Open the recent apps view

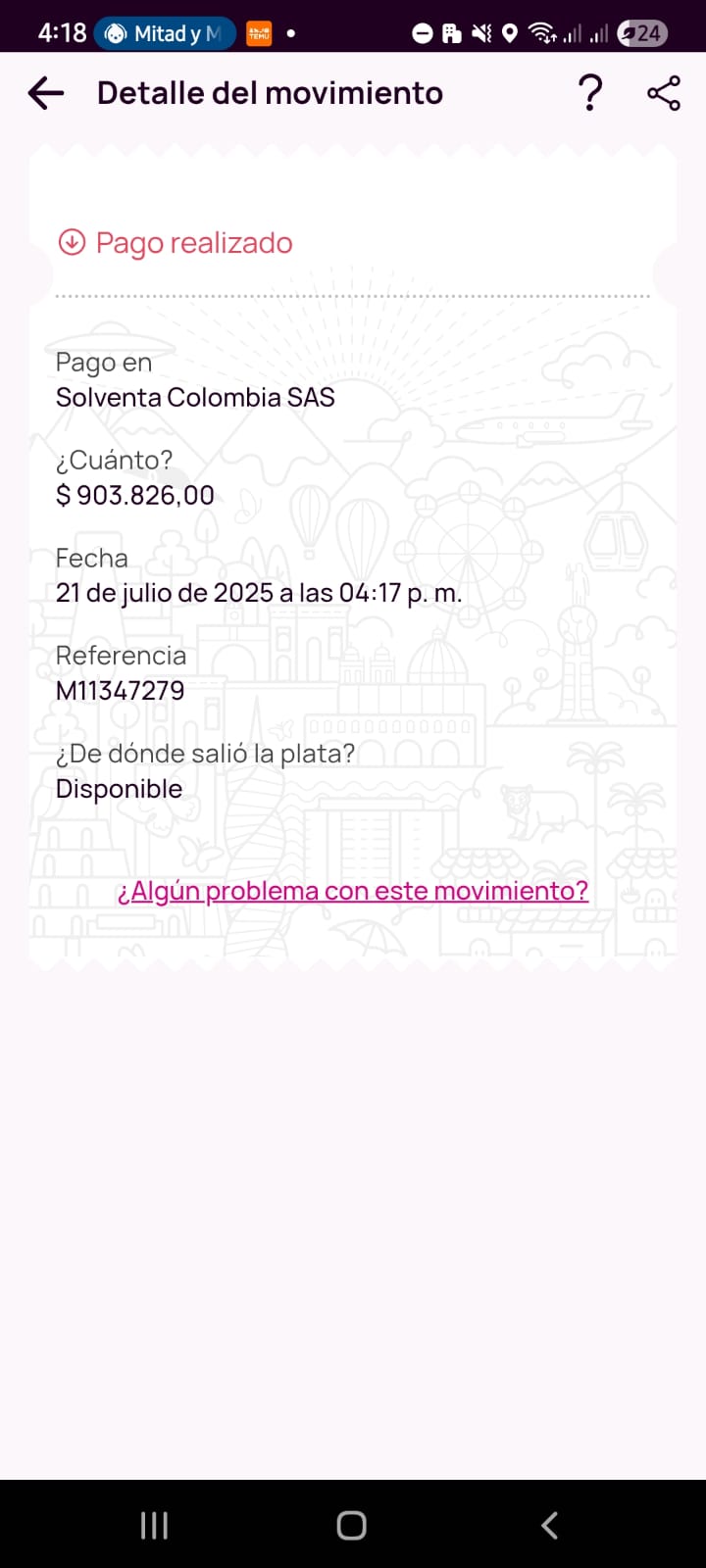click(x=154, y=1525)
